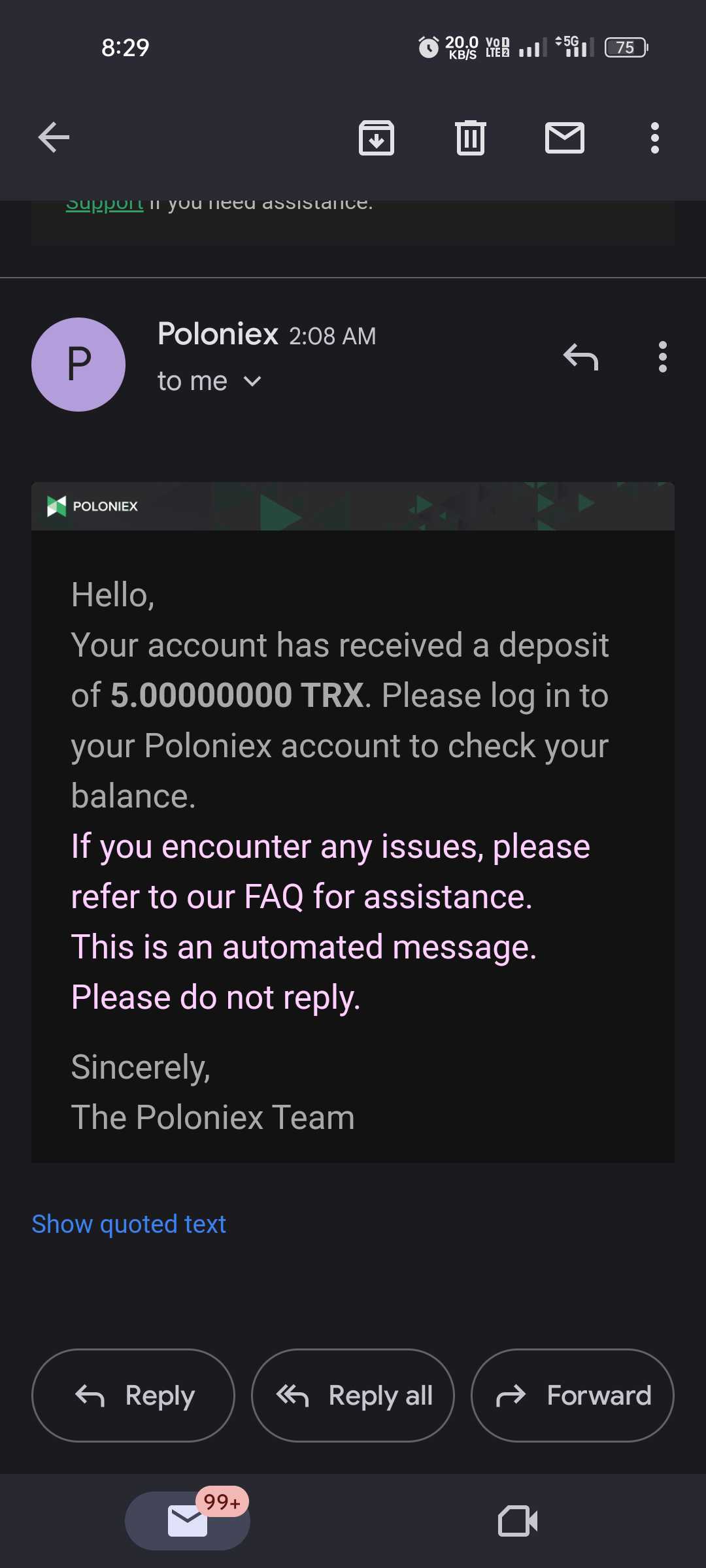Choose Reply all
This screenshot has width=706, height=1568.
tap(353, 1396)
